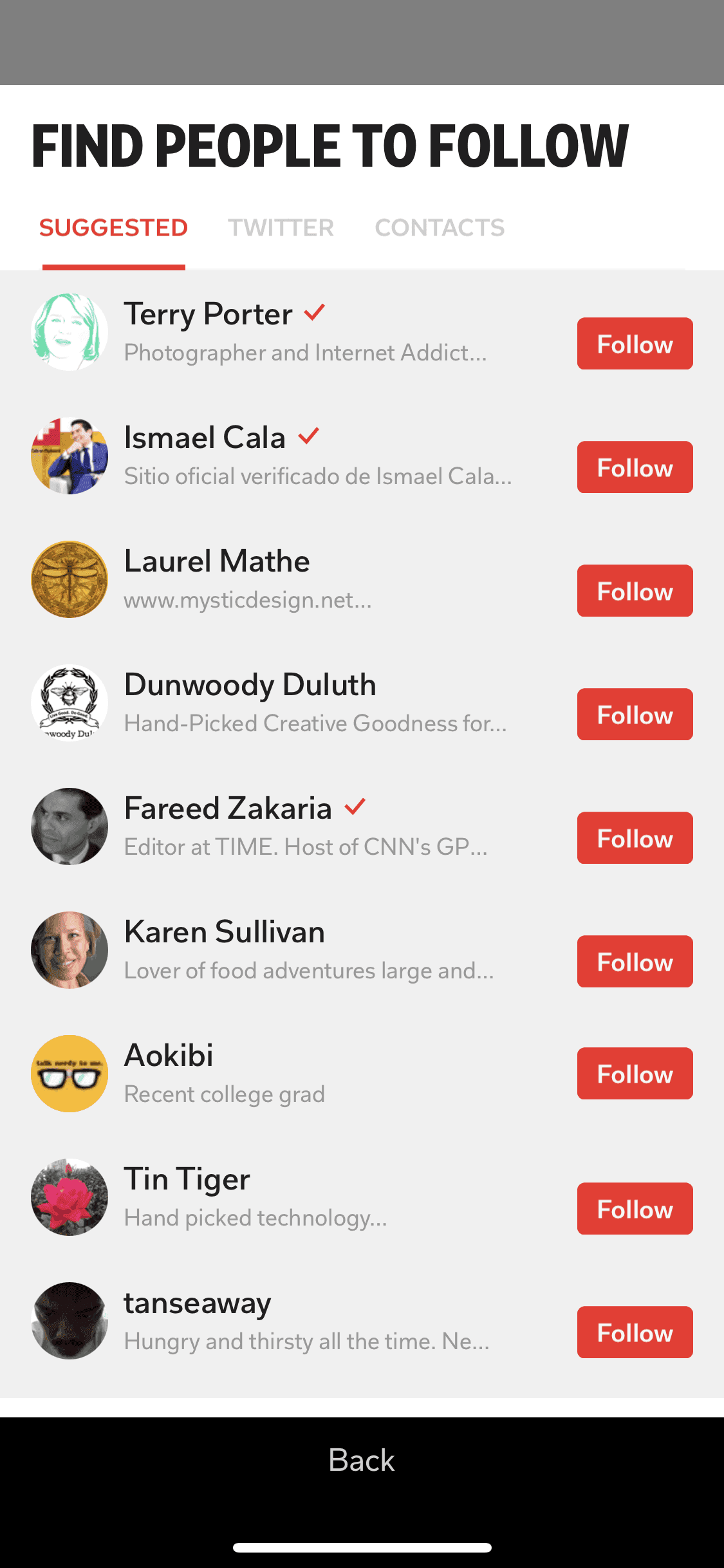Viewport: 724px width, 1568px height.
Task: Follow Terry Porter
Action: click(x=635, y=344)
